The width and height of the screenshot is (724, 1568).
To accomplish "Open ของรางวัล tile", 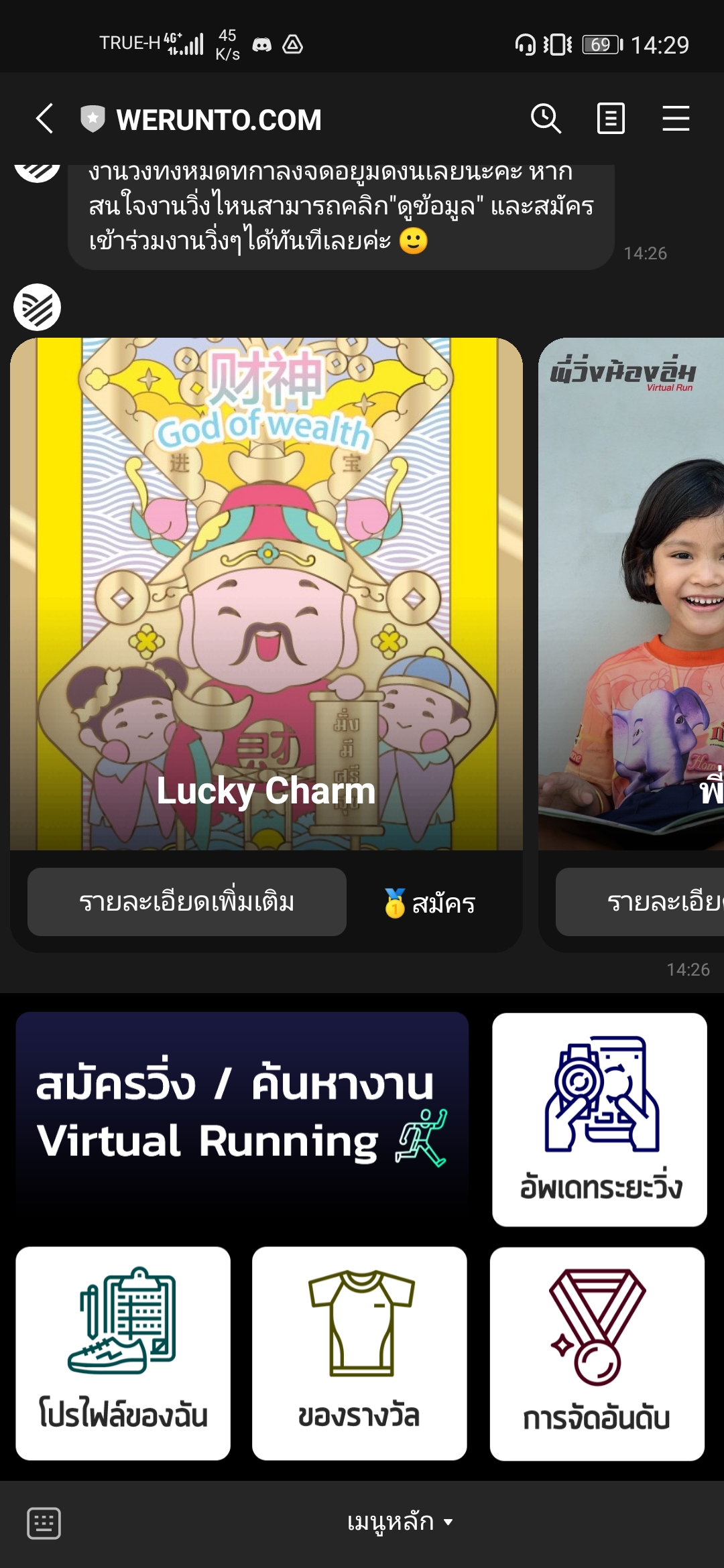I will (x=359, y=1354).
